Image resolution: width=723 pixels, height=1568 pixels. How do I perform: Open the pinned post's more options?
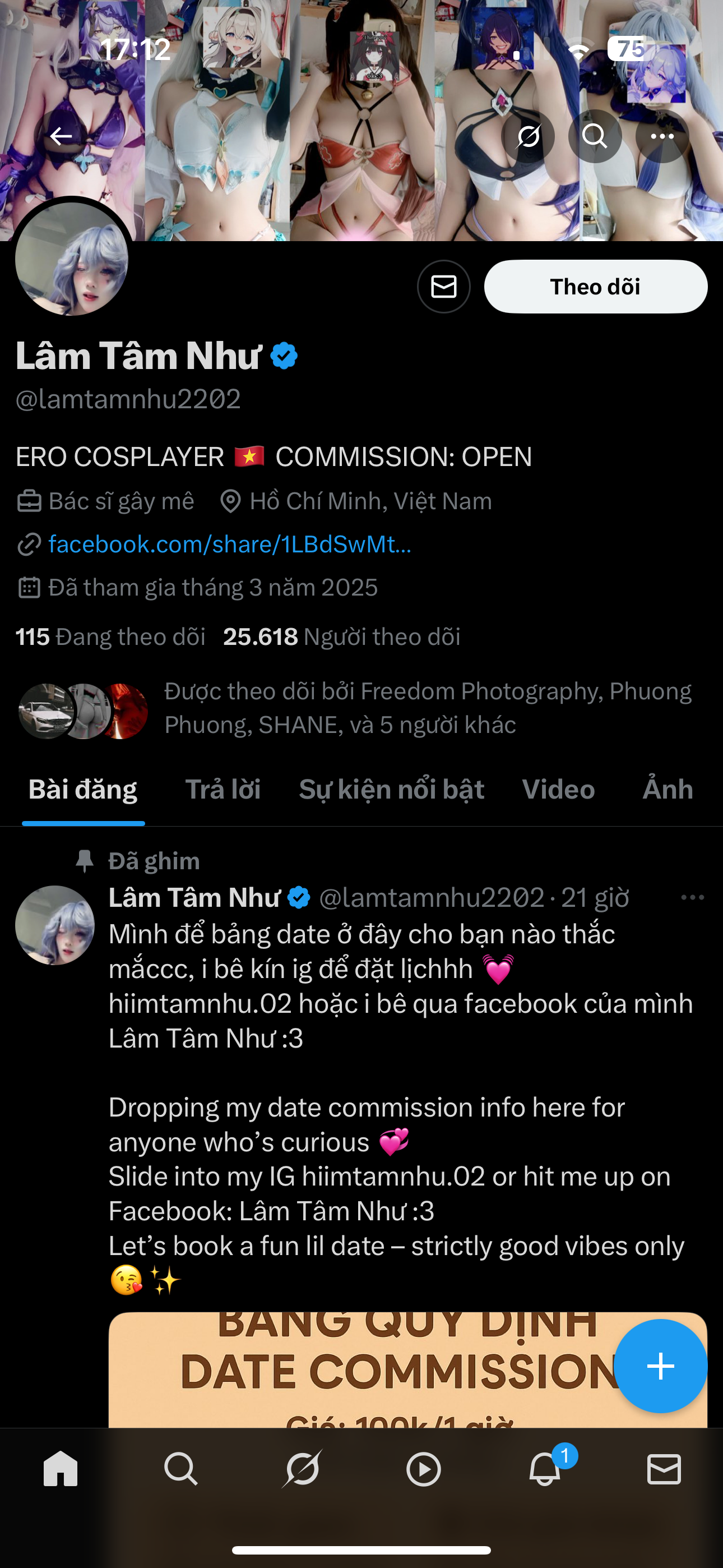tap(692, 898)
